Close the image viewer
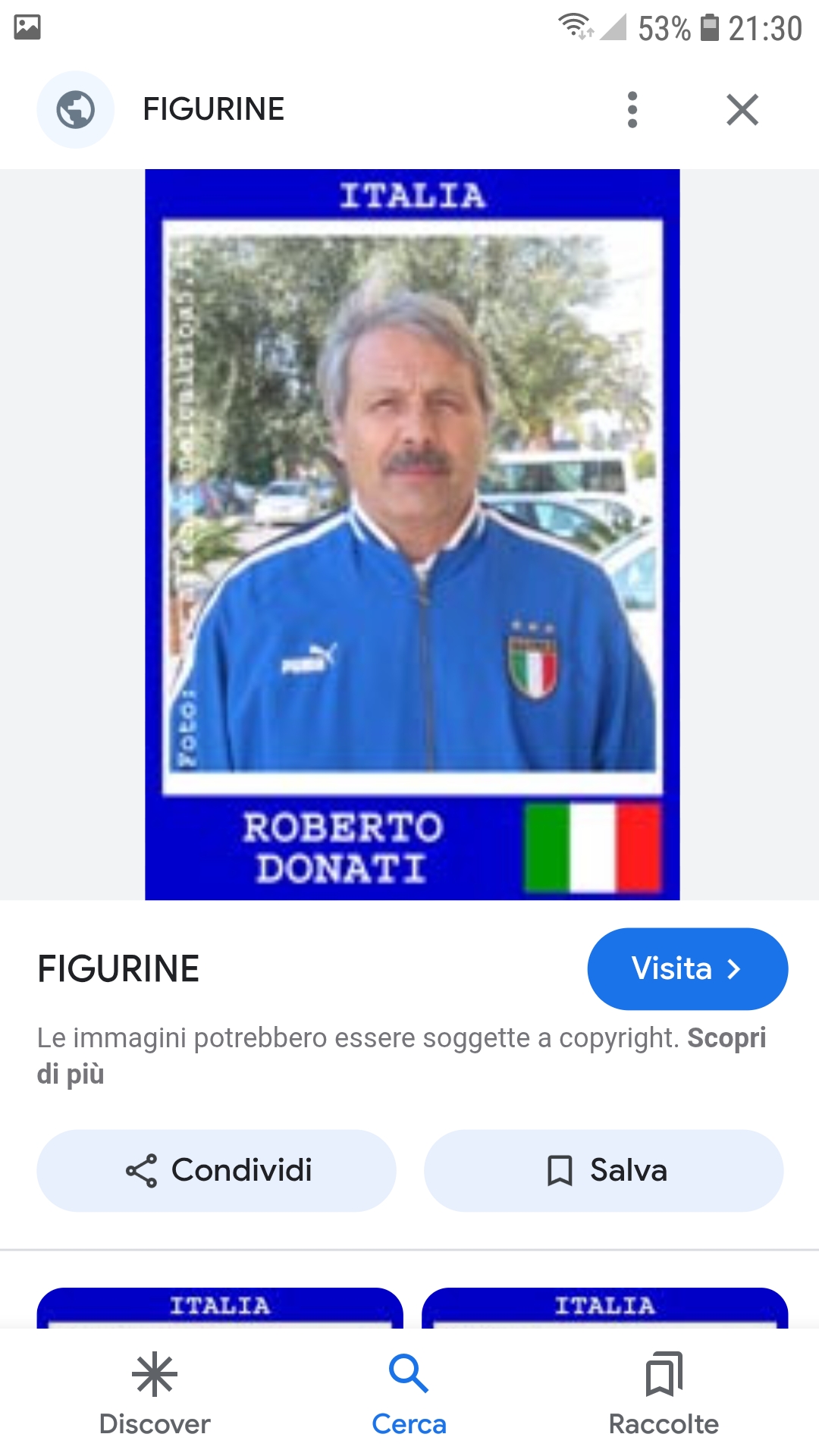 click(x=742, y=110)
